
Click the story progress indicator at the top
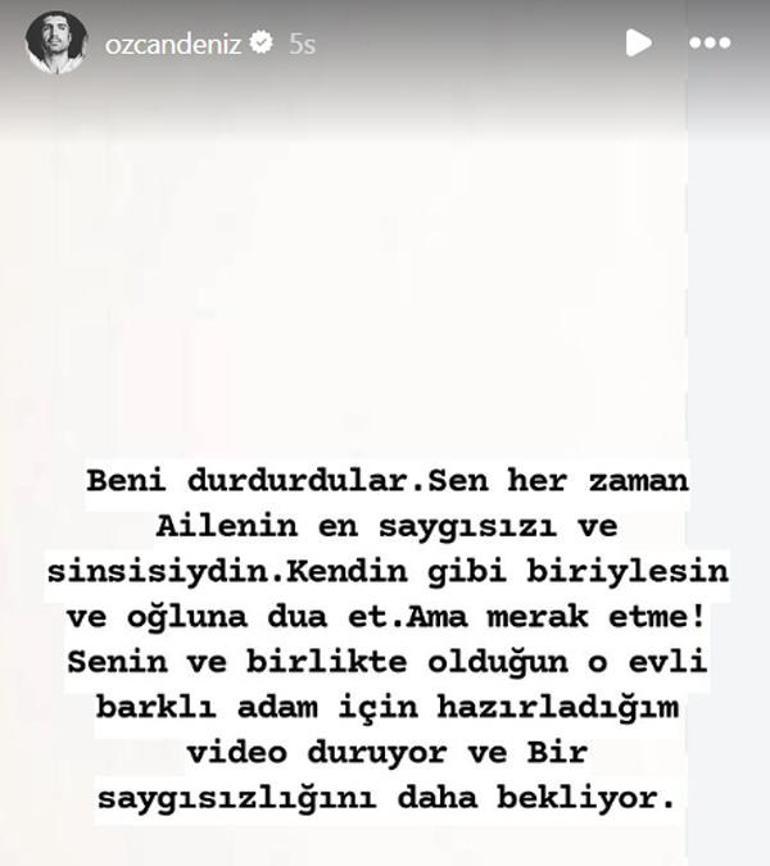(x=385, y=5)
